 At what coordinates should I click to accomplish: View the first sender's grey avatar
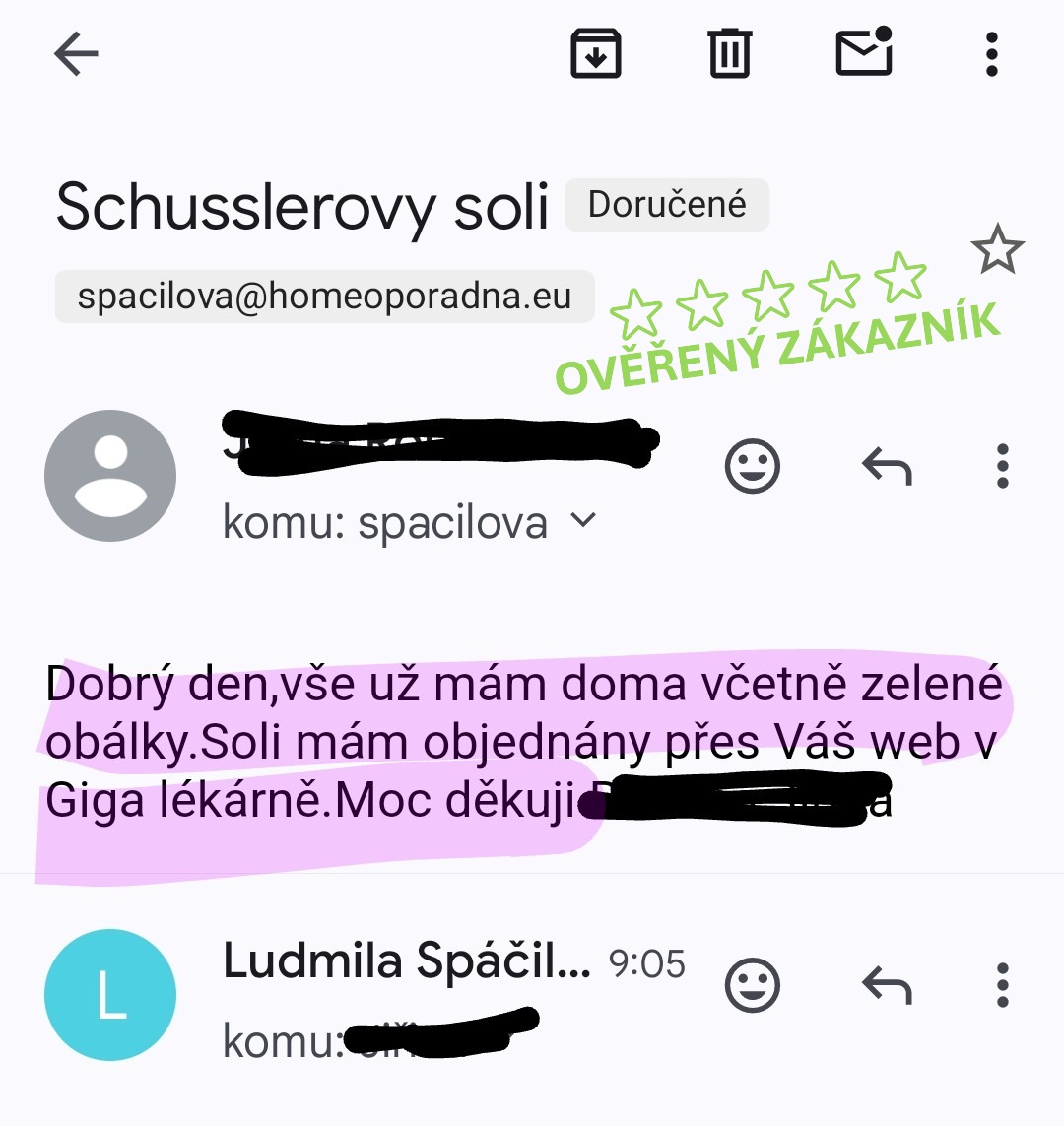pyautogui.click(x=110, y=476)
